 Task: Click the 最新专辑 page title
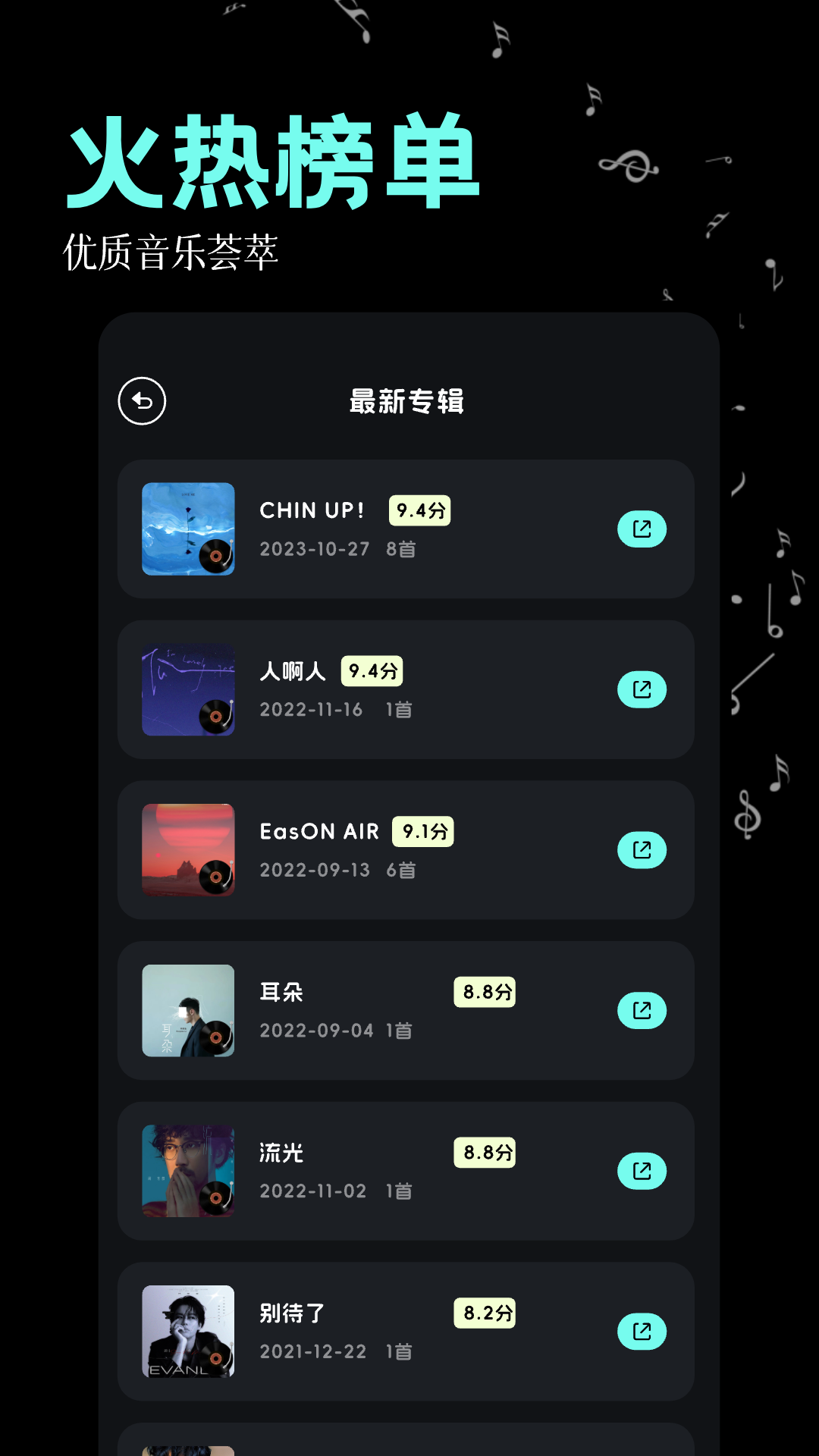(407, 404)
